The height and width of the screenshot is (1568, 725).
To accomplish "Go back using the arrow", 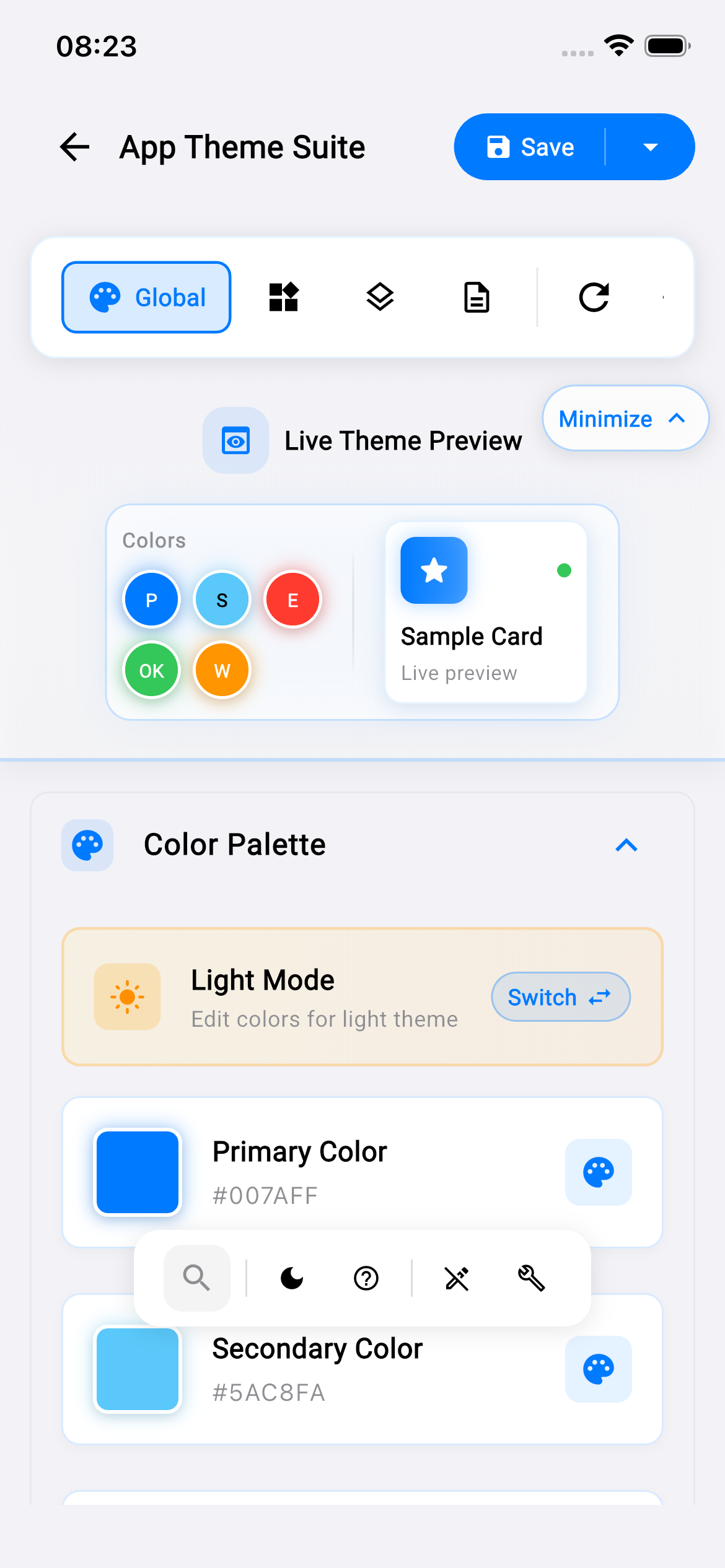I will [x=75, y=147].
